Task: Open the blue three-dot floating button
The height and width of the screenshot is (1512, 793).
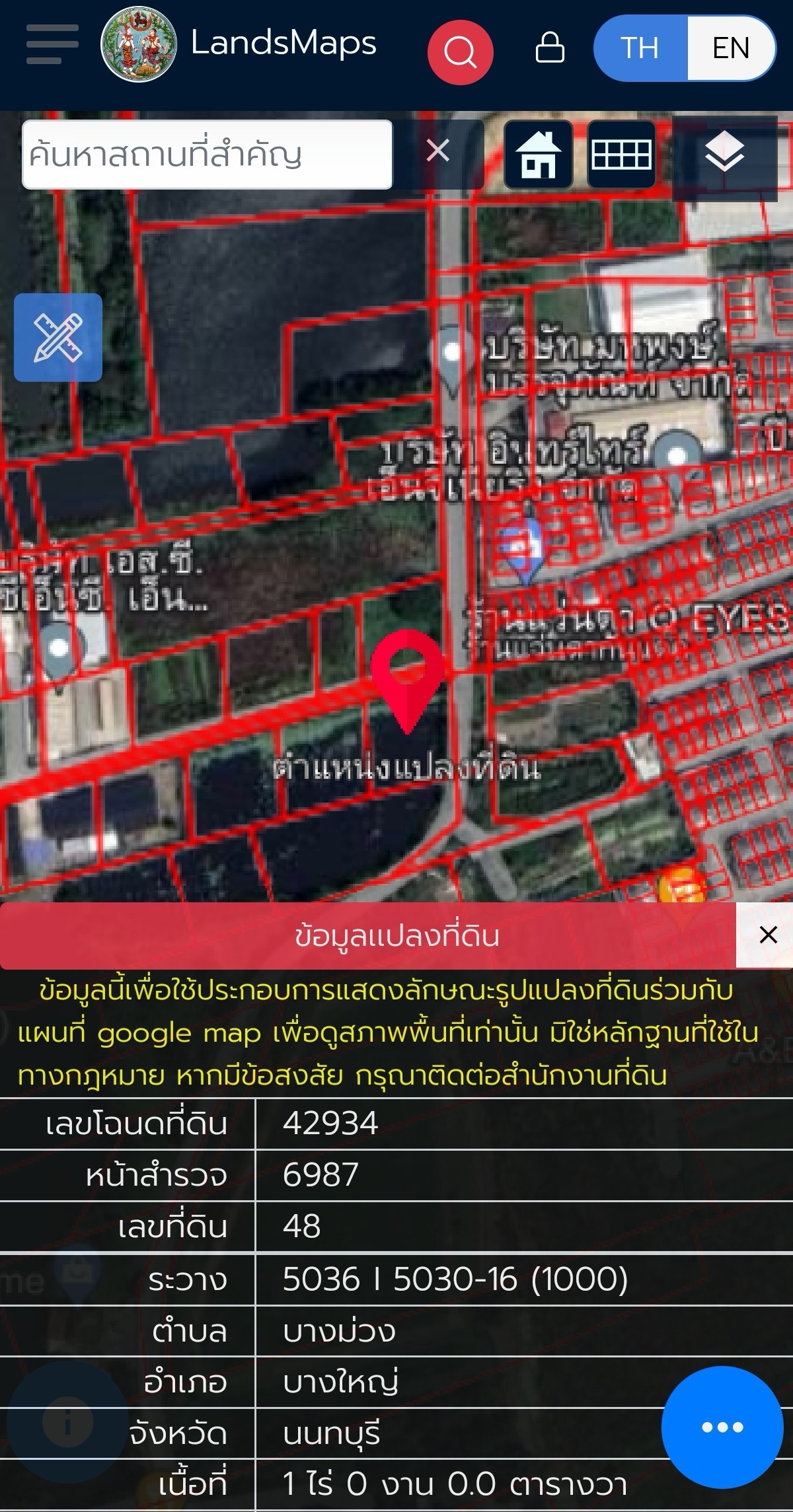Action: click(x=722, y=1426)
